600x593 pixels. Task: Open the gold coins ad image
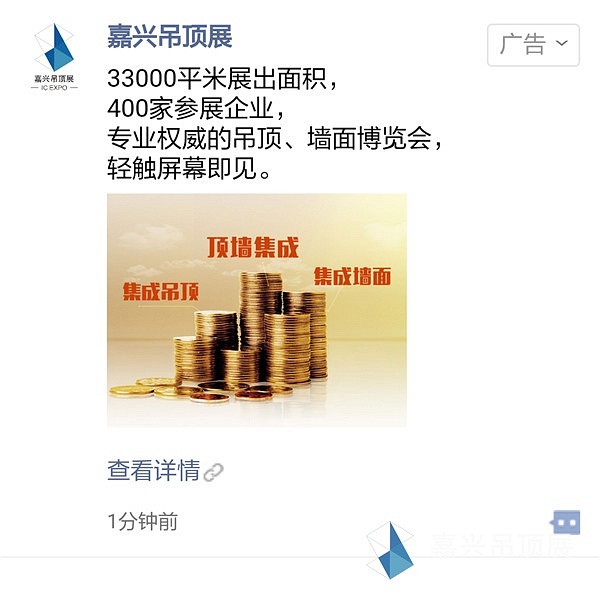point(257,310)
